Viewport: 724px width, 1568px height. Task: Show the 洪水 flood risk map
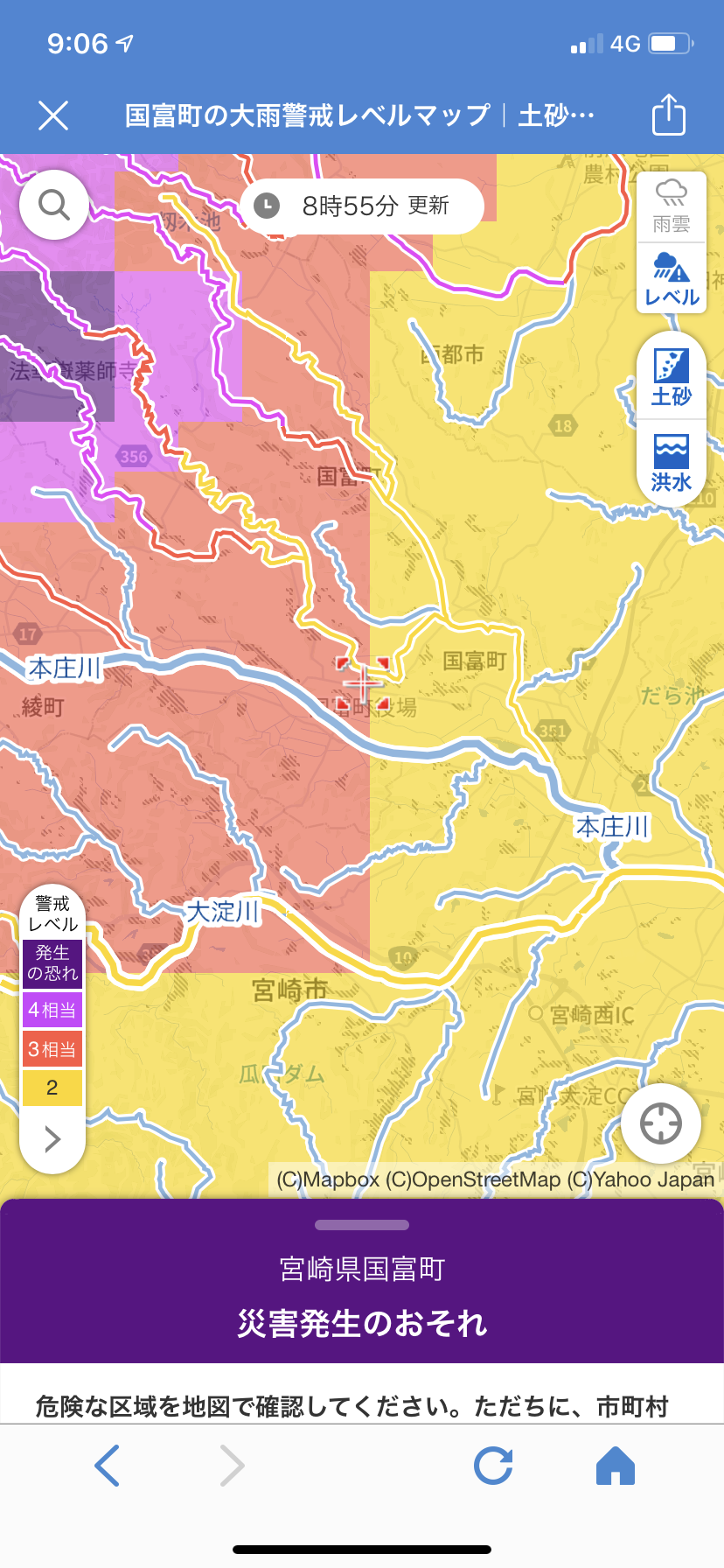click(x=672, y=463)
